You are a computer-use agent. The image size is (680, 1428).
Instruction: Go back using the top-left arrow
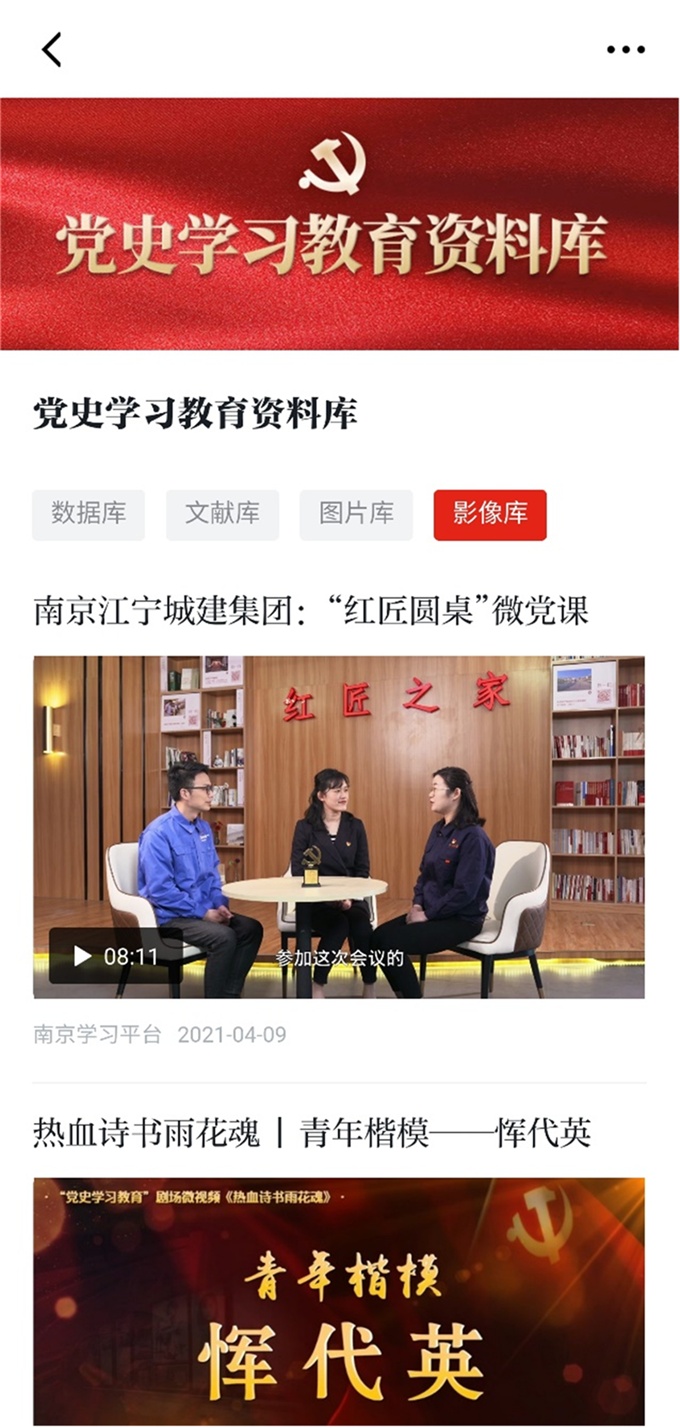[x=52, y=49]
